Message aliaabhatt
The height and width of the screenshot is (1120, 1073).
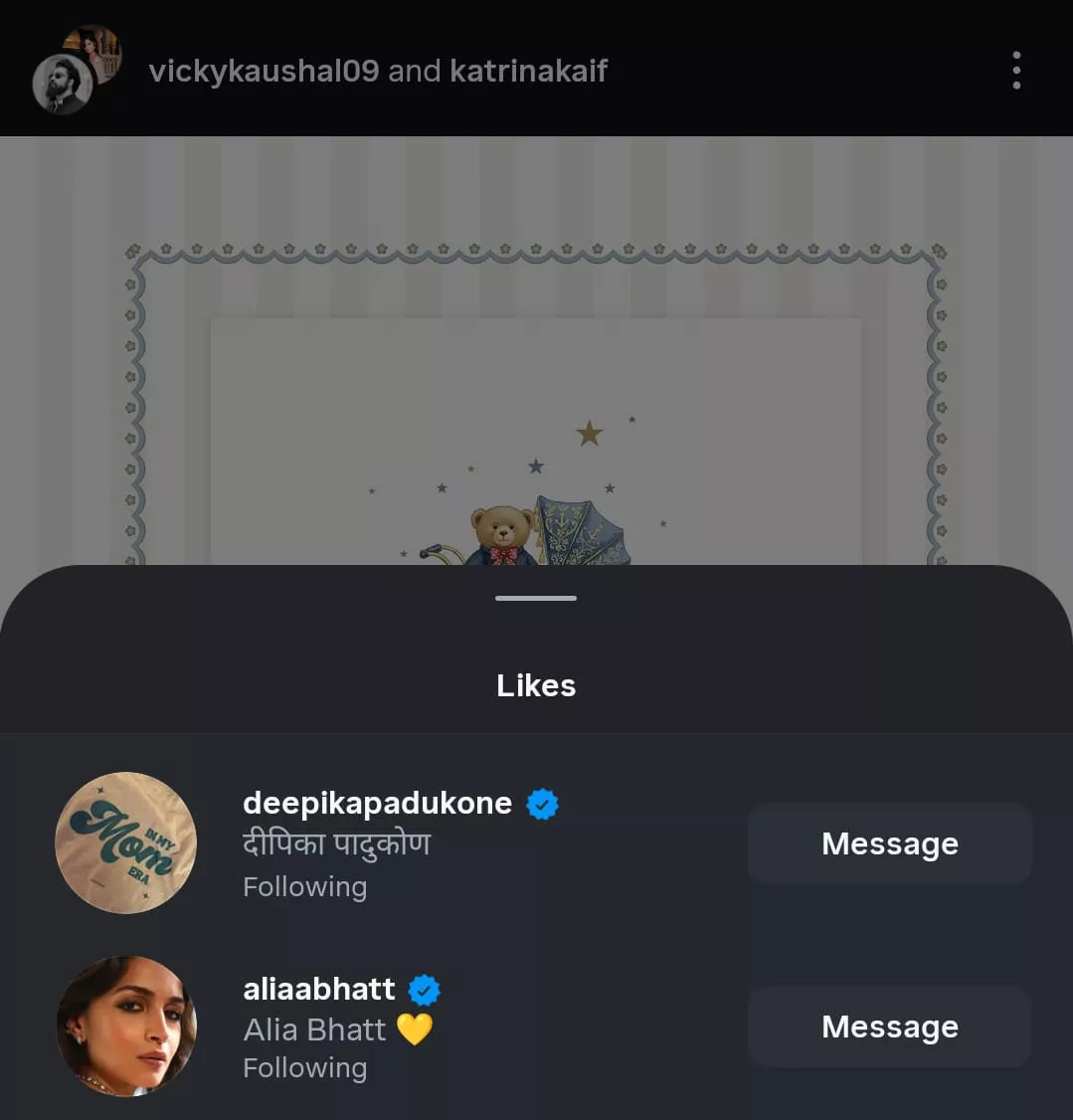tap(889, 1027)
